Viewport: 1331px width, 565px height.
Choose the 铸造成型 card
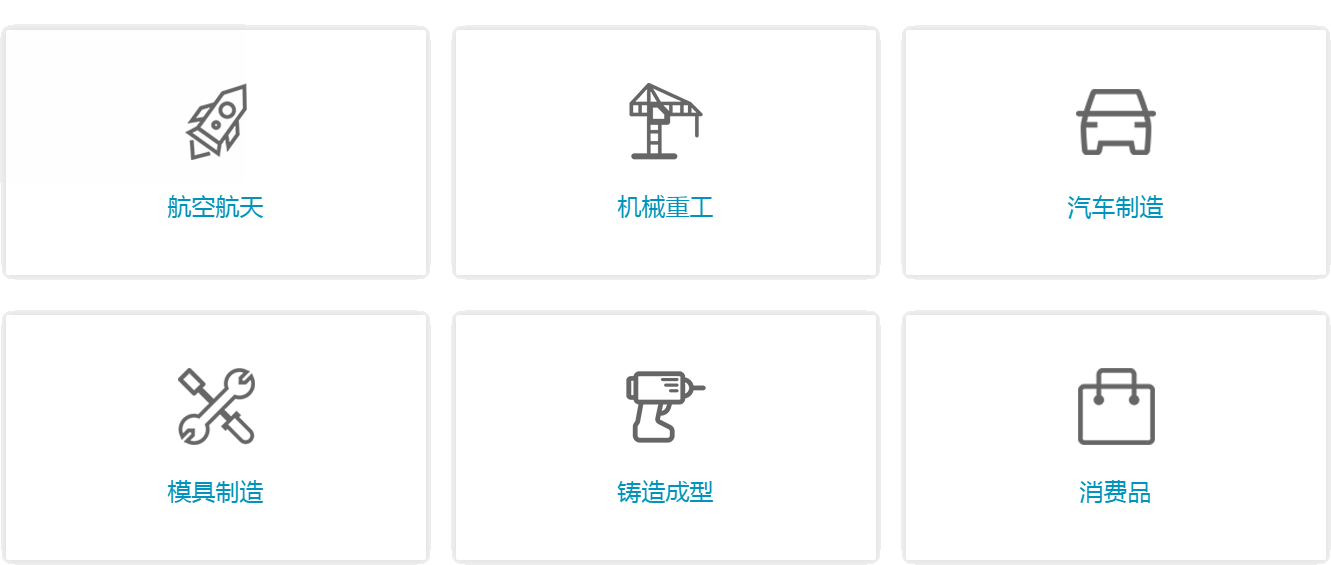coord(666,438)
